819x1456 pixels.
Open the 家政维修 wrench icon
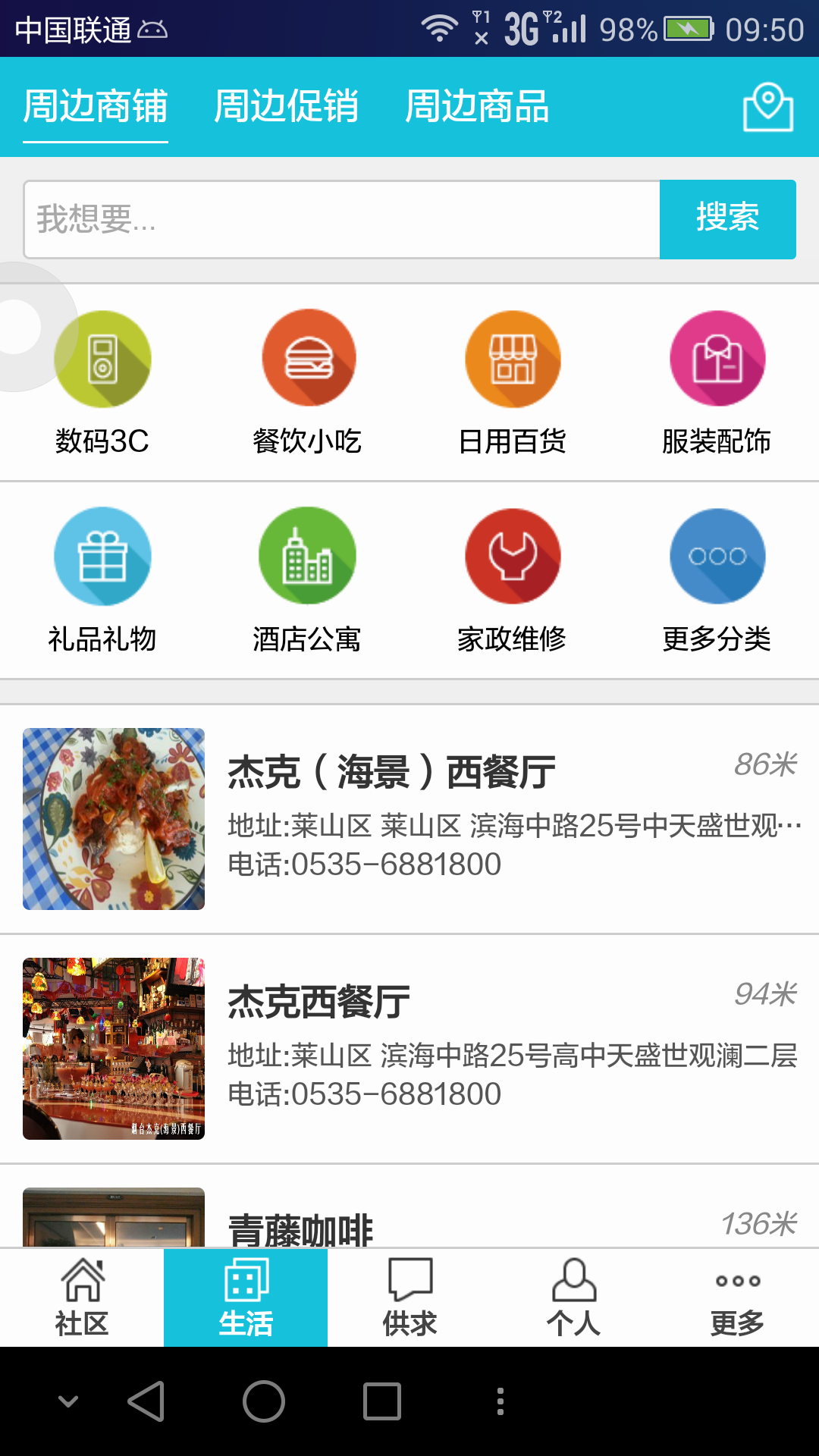click(x=512, y=556)
